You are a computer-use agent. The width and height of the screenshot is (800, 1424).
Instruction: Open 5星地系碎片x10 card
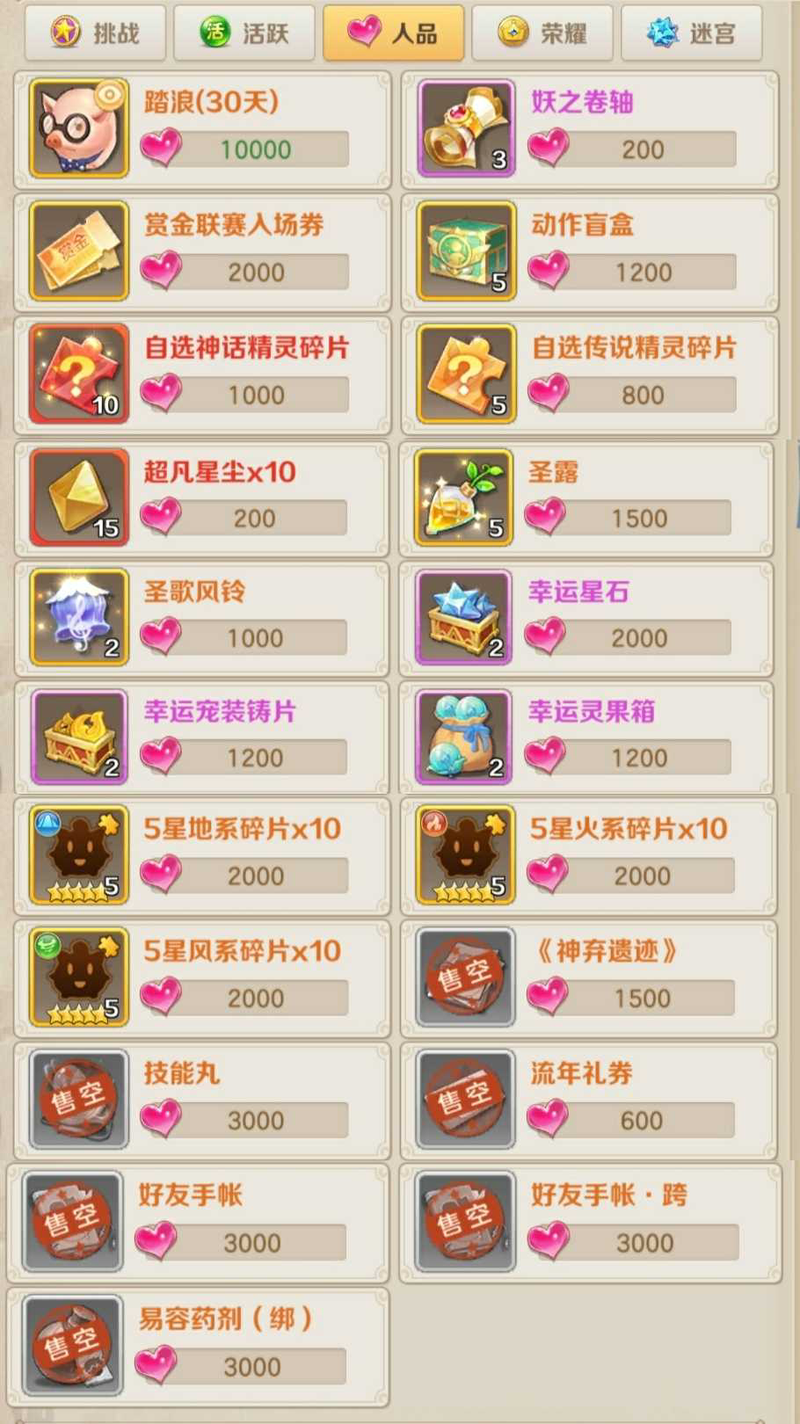tap(201, 855)
